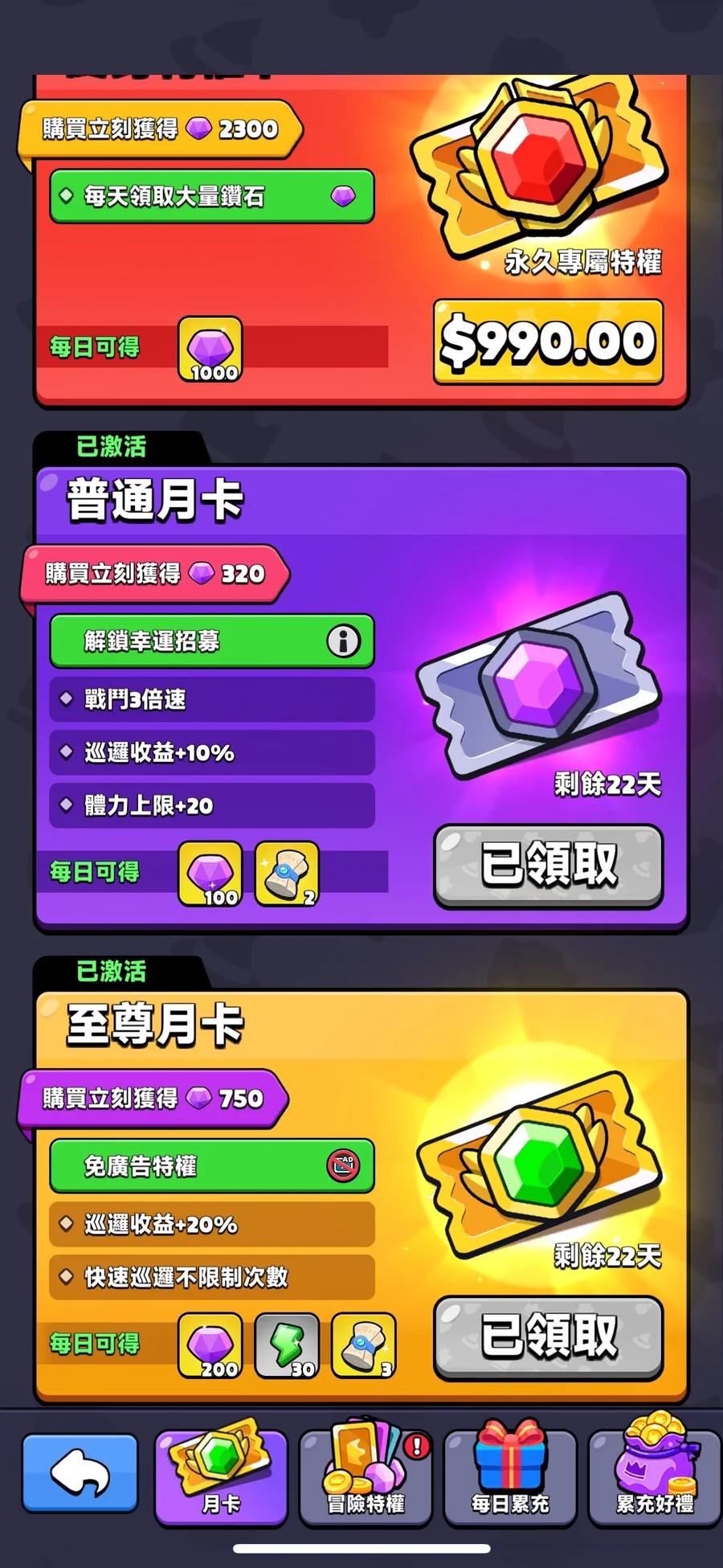View 普通月卡 daily 100 diamonds item
723x1568 pixels.
click(x=210, y=874)
